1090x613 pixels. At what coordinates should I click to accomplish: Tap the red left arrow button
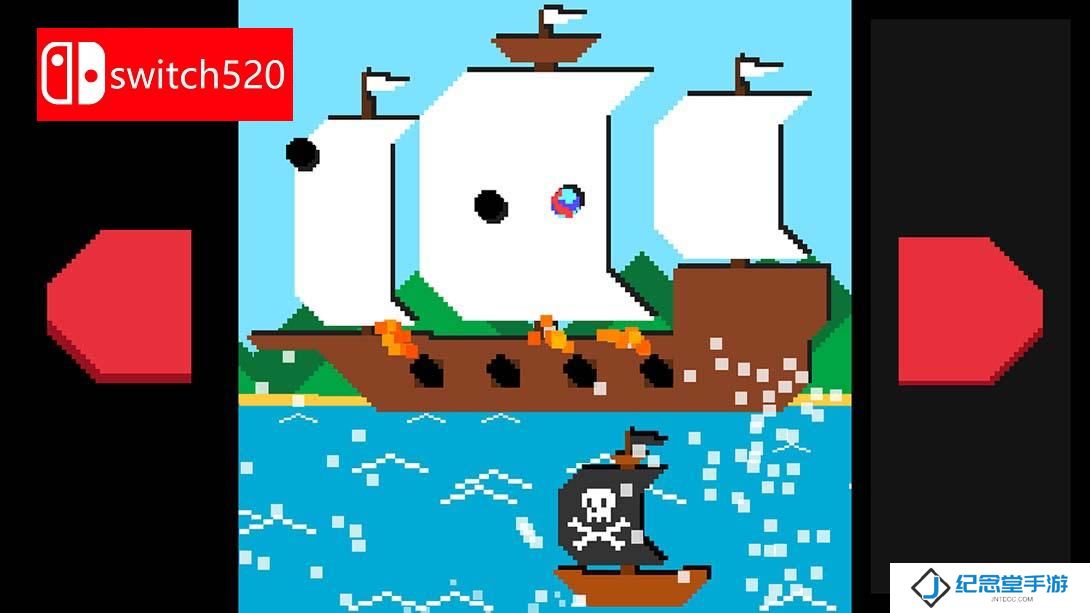pyautogui.click(x=120, y=305)
